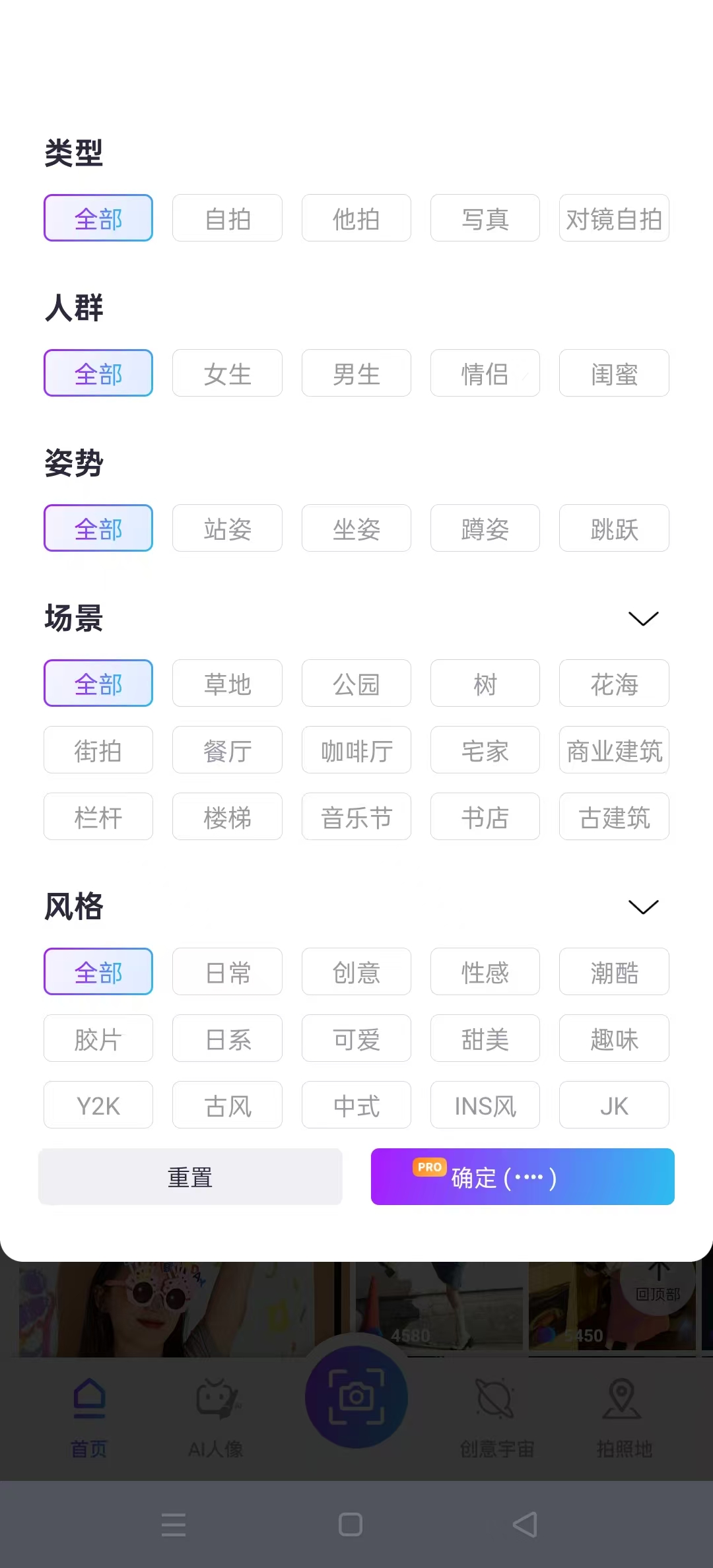Expand the 风格 section chevron

point(643,907)
